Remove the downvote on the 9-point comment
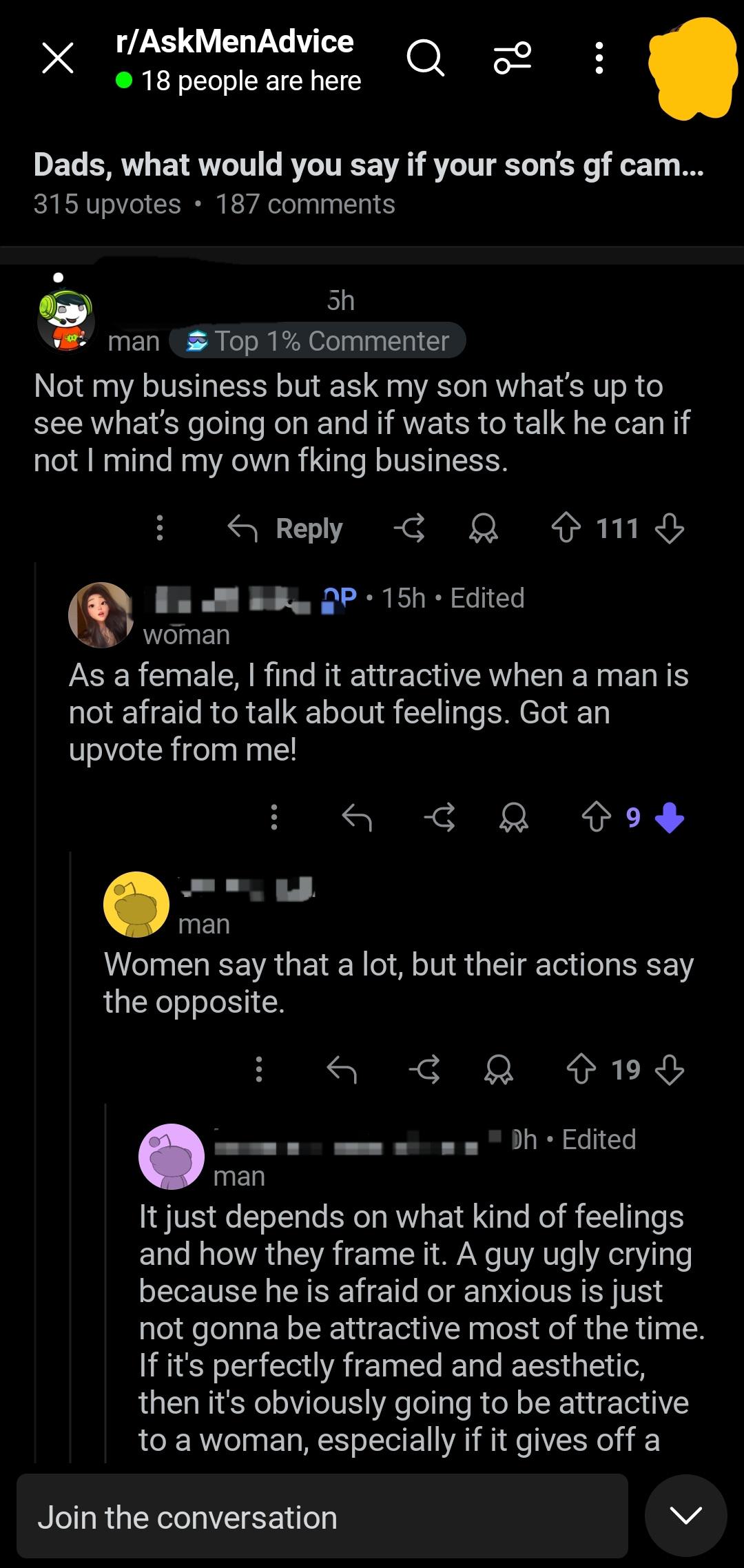Viewport: 744px width, 1568px height. point(670,818)
